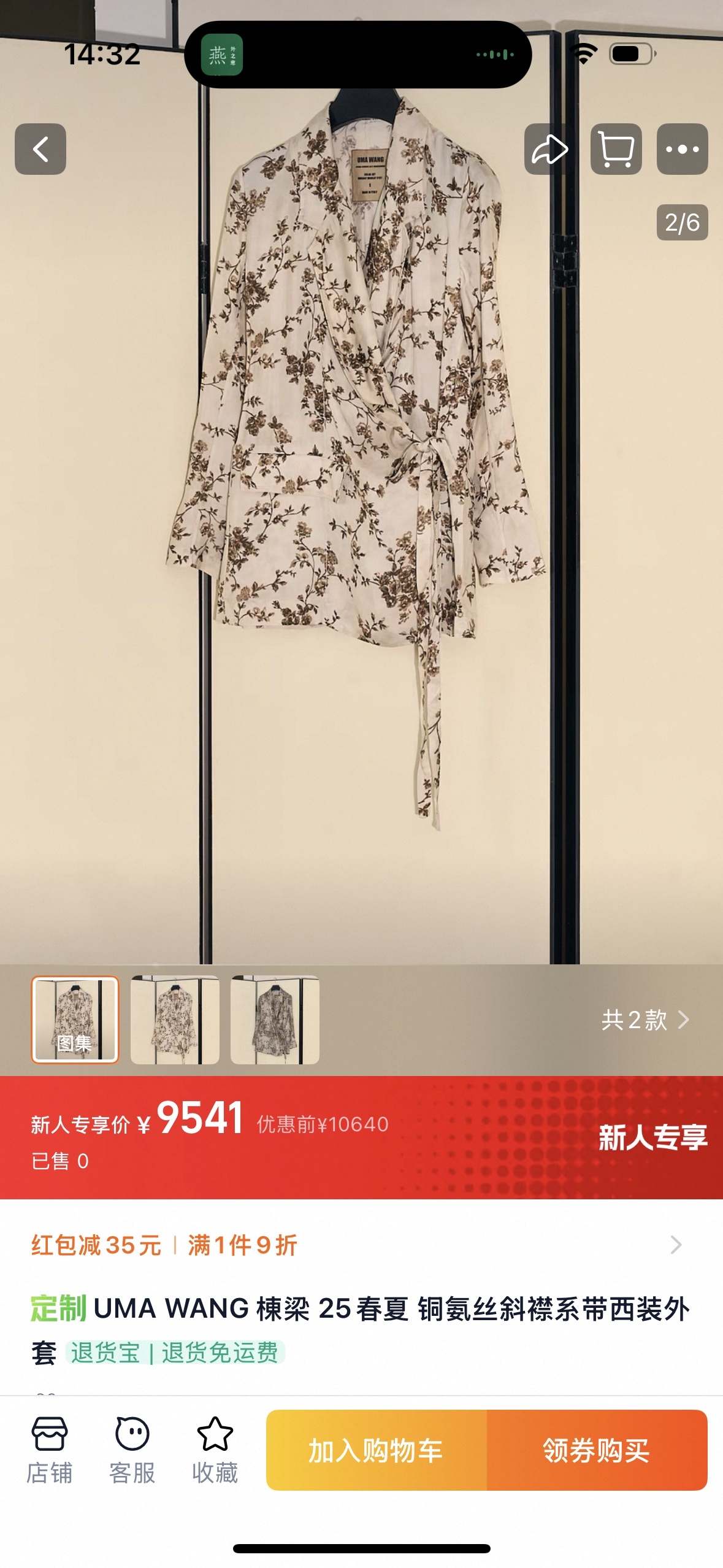
Task: Visit the 店铺 store page
Action: coord(49,1450)
